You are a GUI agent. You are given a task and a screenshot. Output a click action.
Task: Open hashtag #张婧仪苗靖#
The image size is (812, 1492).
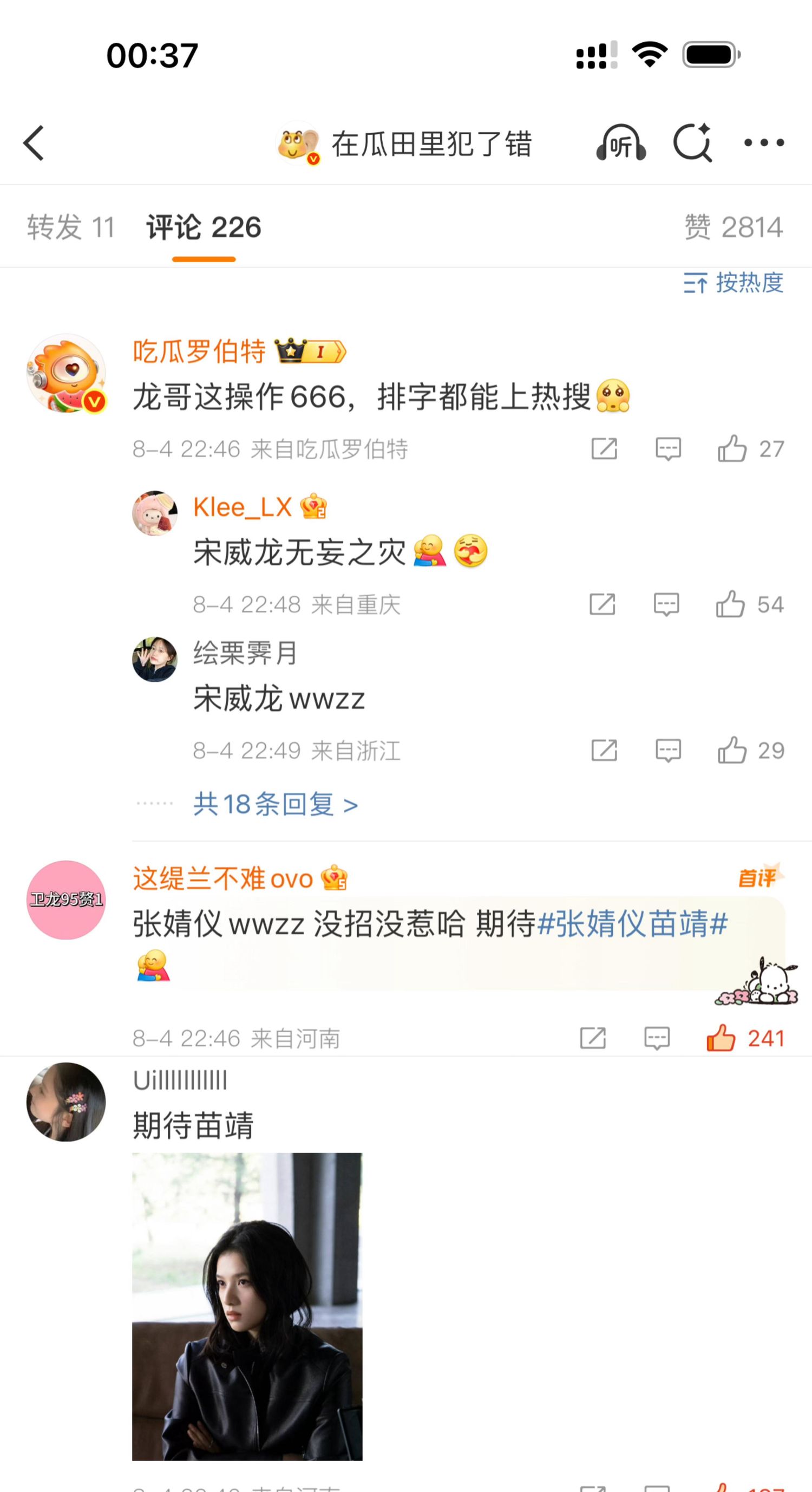(x=632, y=923)
